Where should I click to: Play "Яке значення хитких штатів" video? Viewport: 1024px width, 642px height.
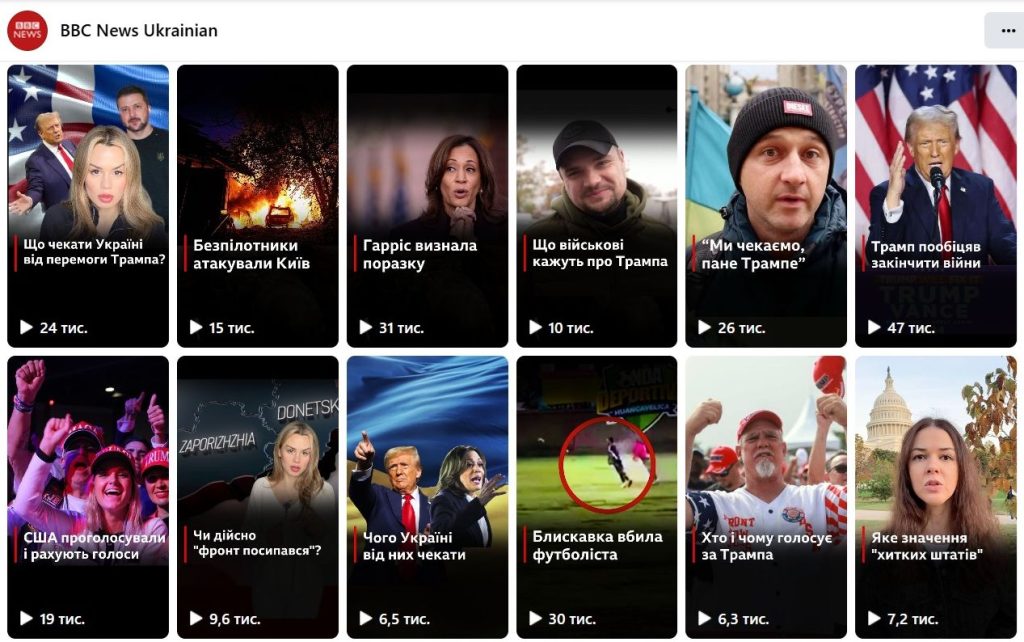(935, 497)
